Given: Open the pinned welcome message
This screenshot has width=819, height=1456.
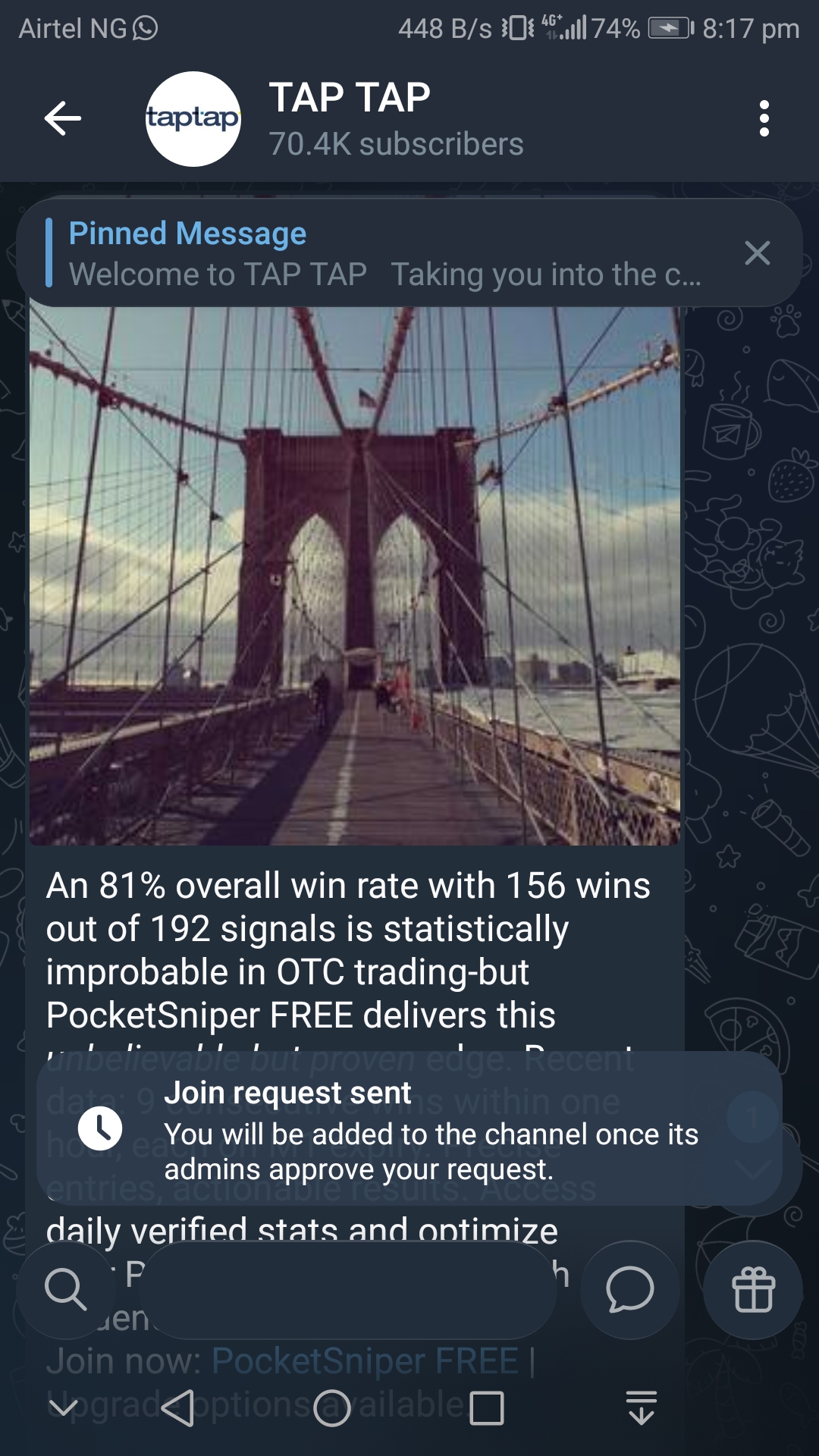Looking at the screenshot, I should point(379,254).
